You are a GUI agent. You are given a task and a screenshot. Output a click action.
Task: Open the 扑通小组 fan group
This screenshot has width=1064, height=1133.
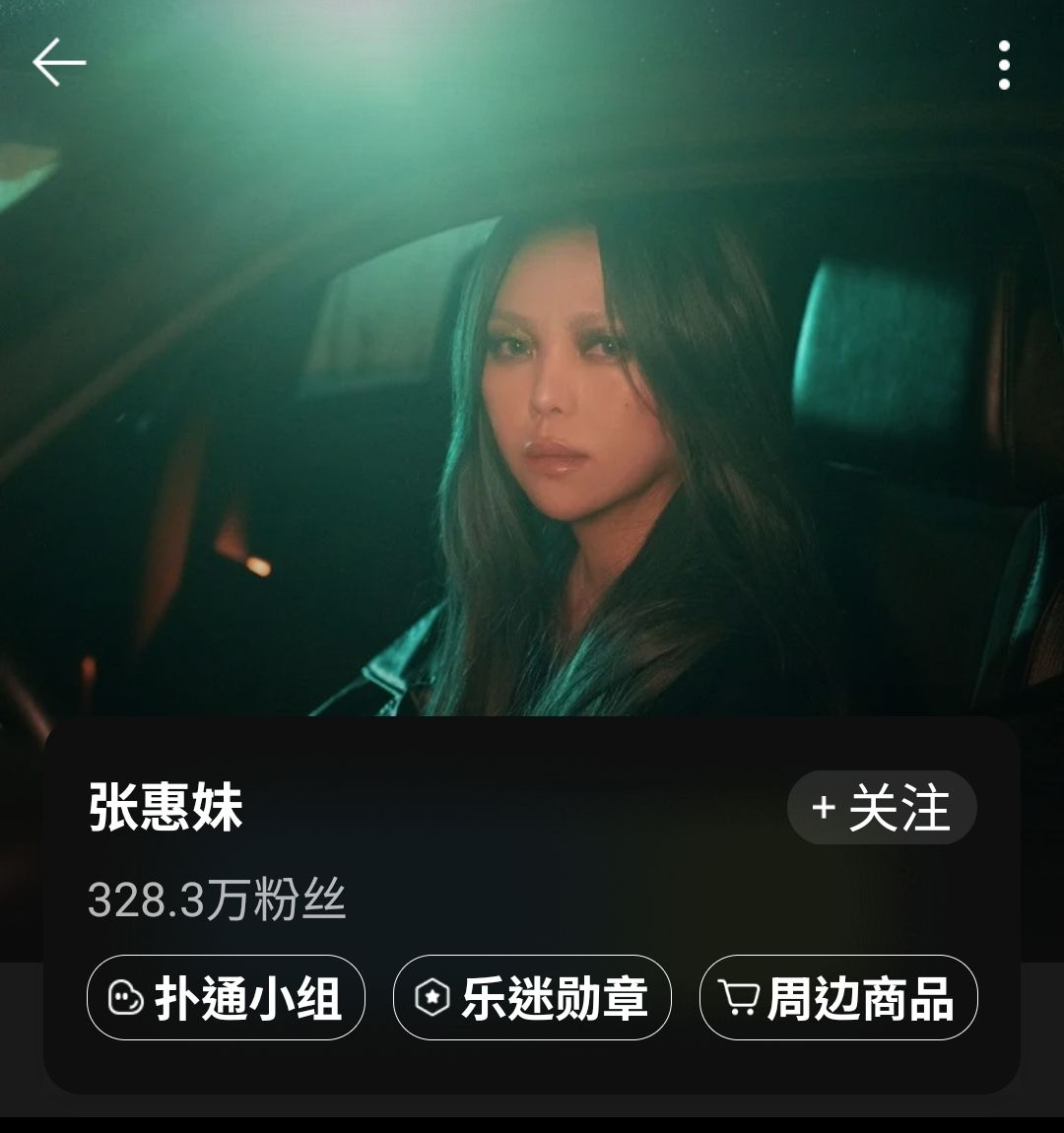tap(226, 997)
